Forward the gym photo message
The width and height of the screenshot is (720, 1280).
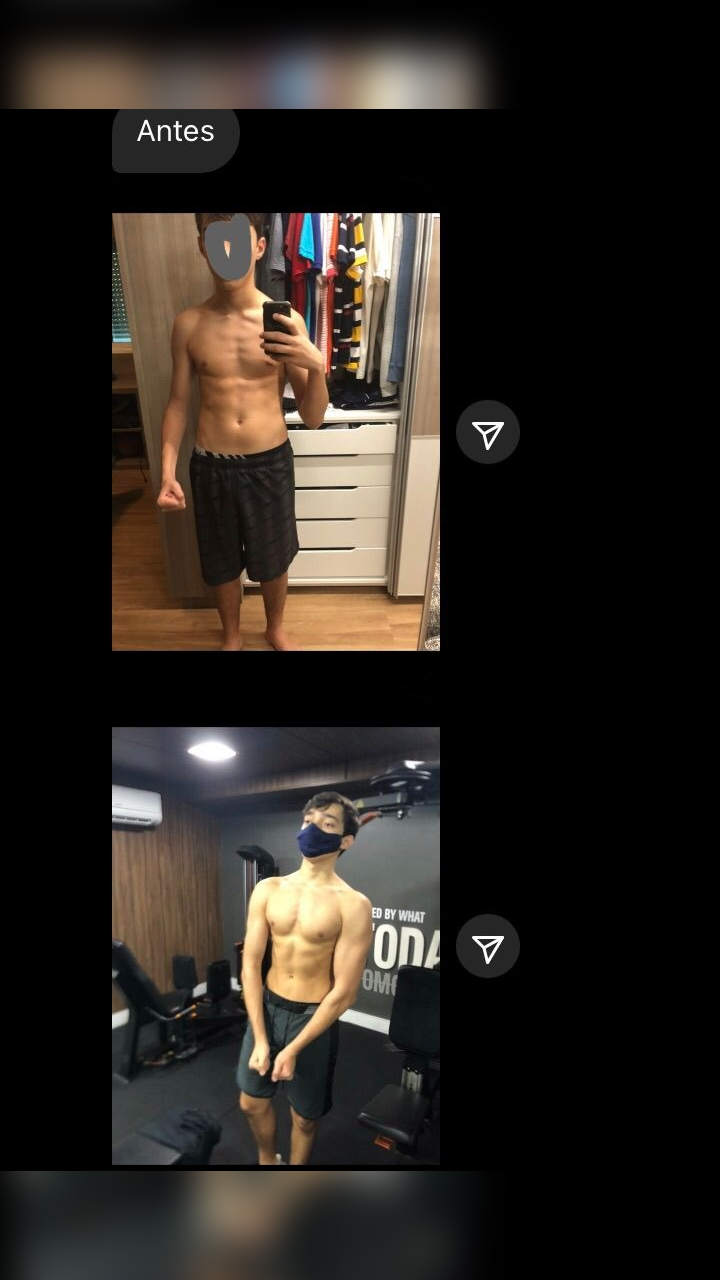487,946
